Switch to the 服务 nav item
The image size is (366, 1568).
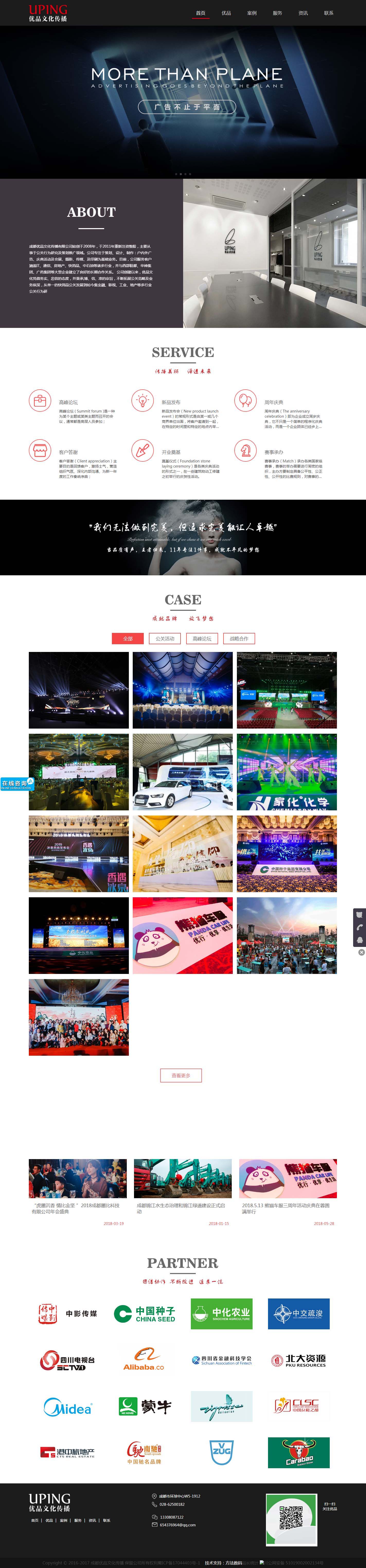coord(277,13)
